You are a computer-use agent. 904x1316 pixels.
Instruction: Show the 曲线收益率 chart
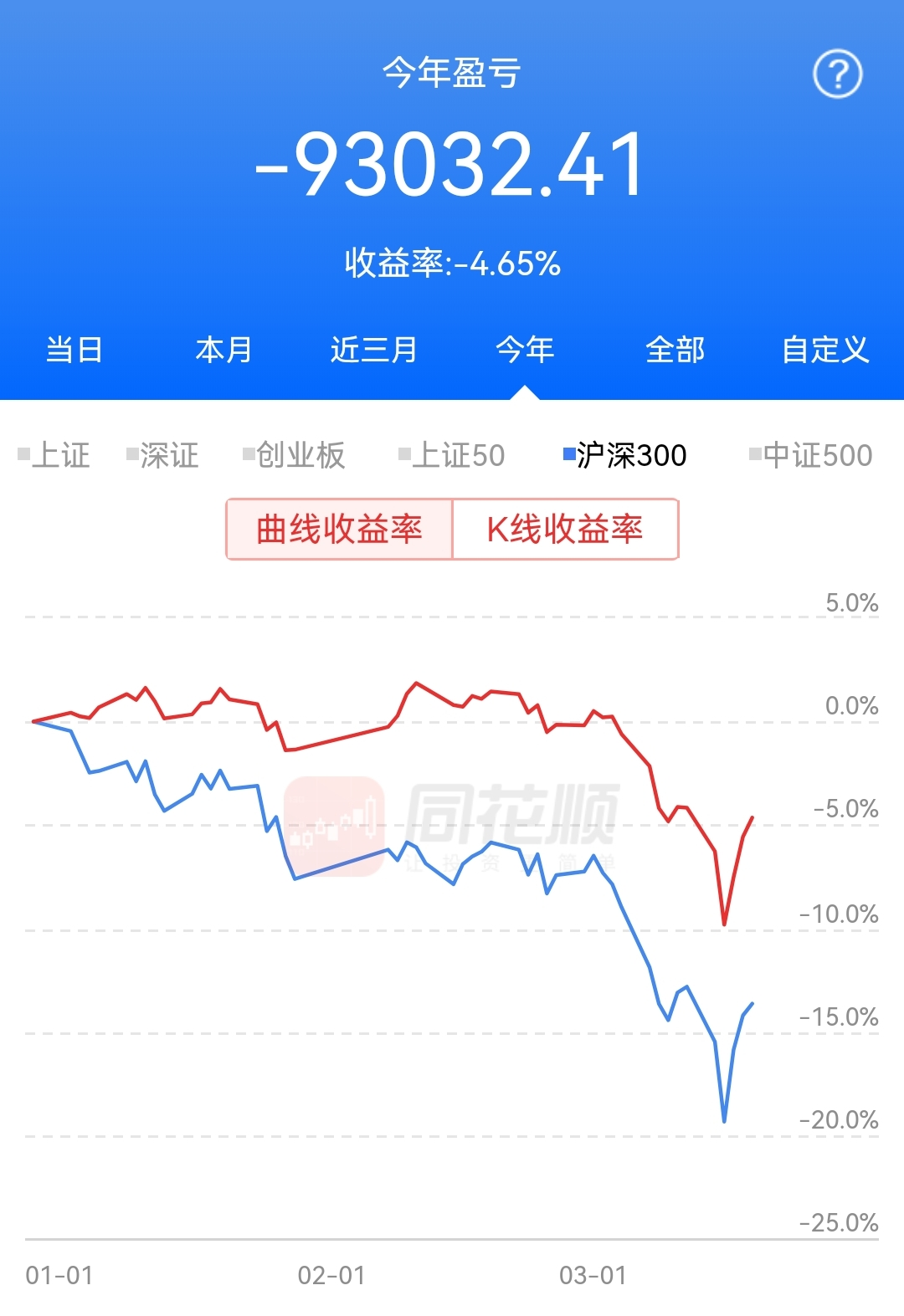click(339, 530)
